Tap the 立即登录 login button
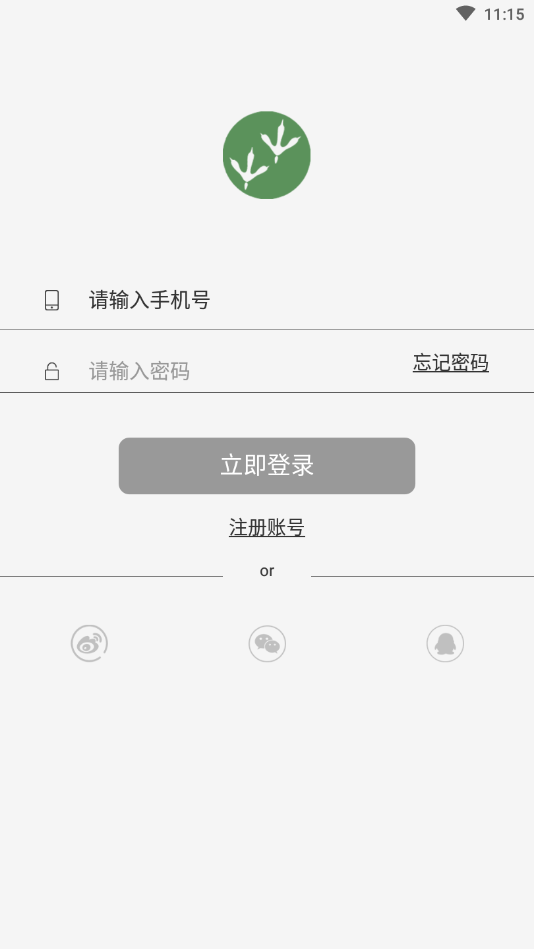The height and width of the screenshot is (949, 534). tap(267, 466)
